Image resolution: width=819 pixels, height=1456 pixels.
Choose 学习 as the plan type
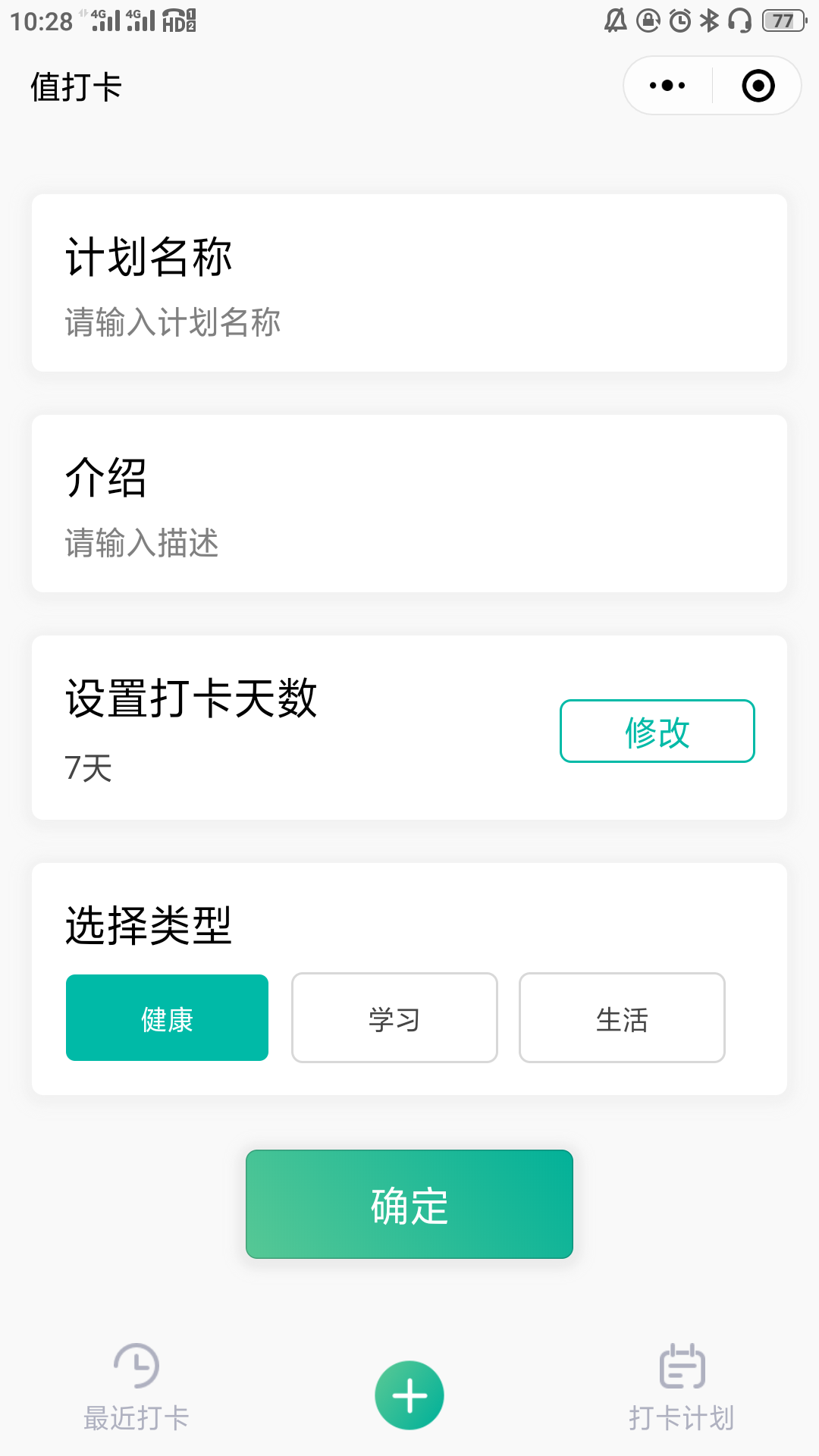point(394,1018)
